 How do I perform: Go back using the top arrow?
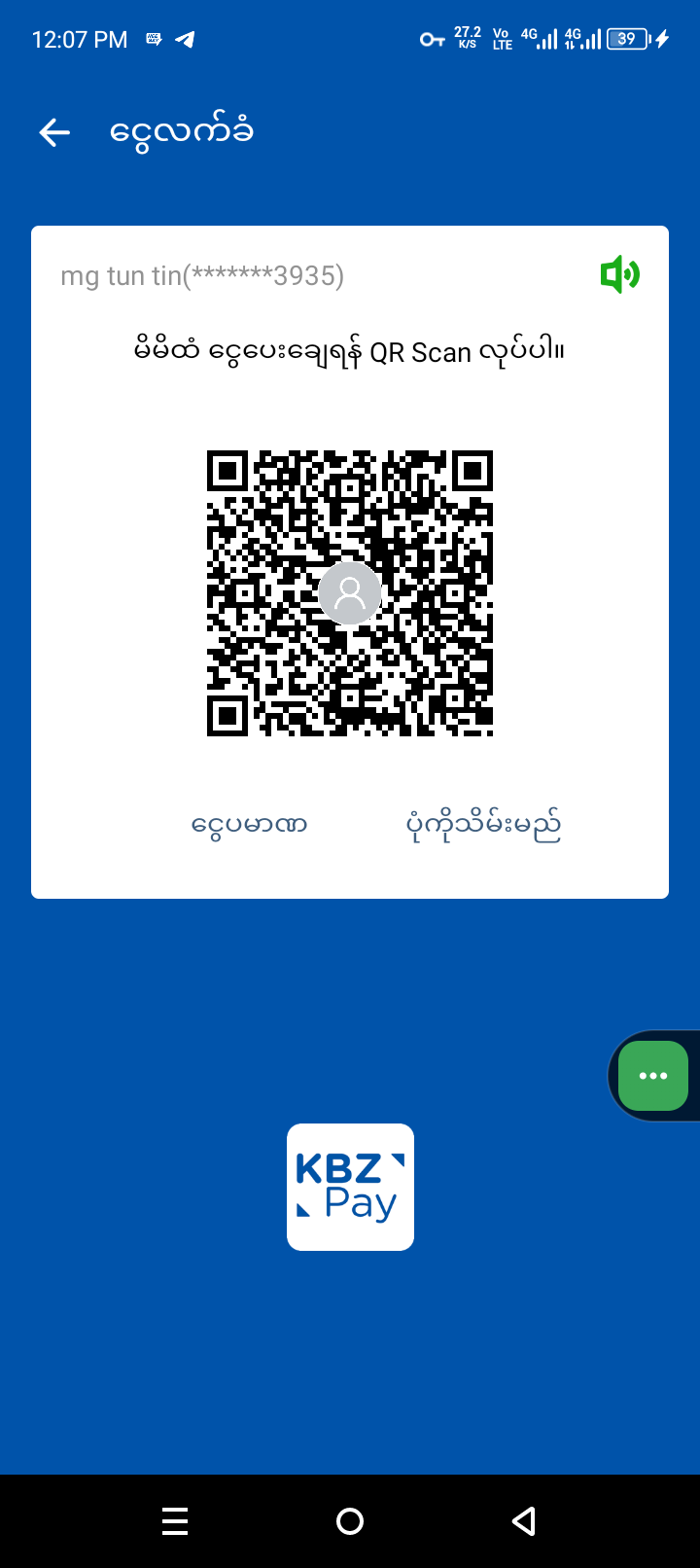click(54, 132)
